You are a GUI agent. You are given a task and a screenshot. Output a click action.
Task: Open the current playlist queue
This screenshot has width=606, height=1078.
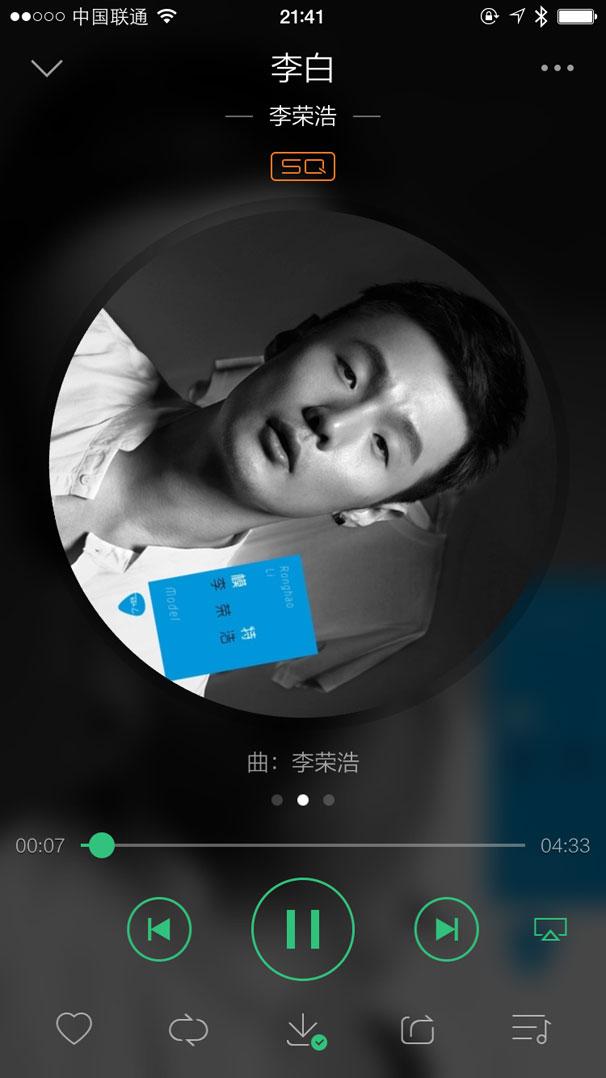tap(530, 1029)
